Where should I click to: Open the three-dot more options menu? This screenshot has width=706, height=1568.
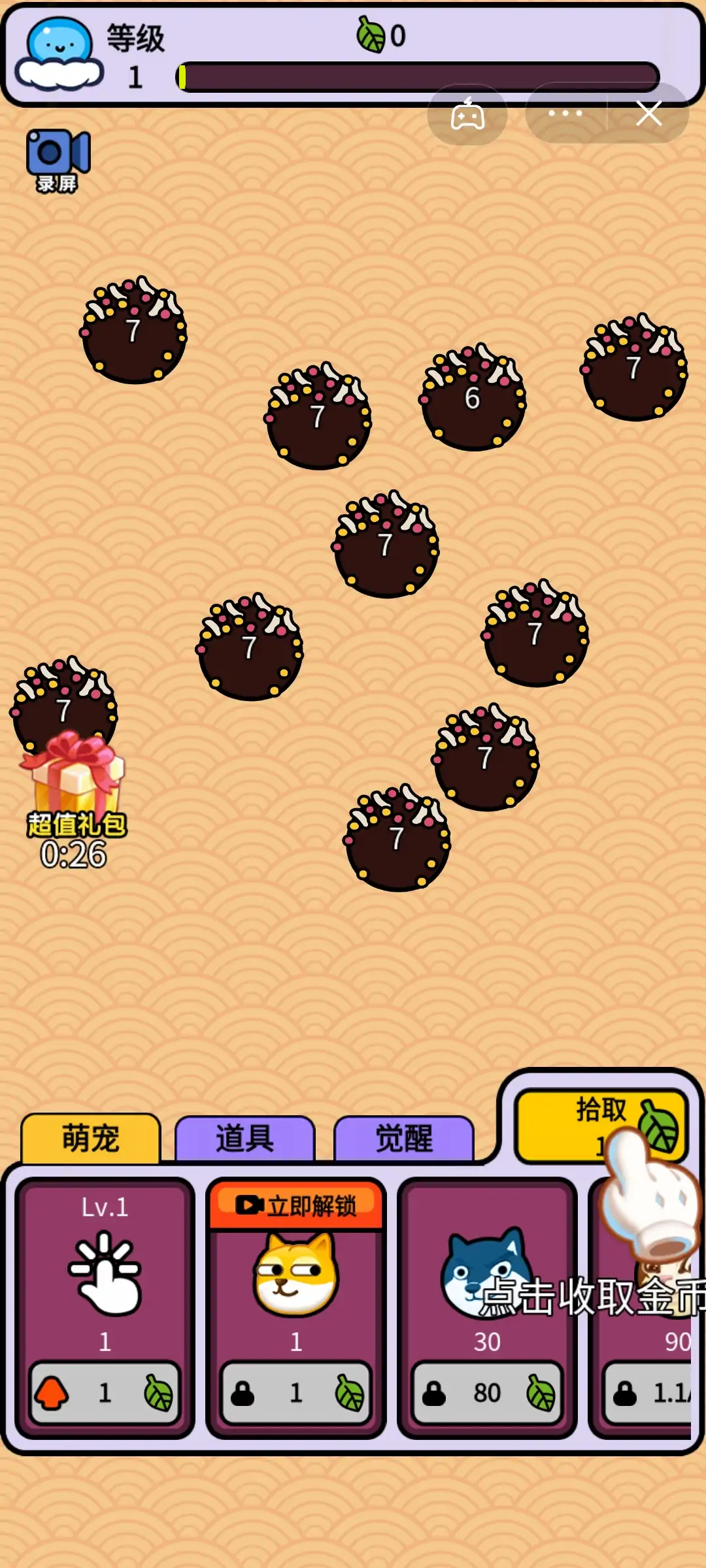(x=565, y=114)
